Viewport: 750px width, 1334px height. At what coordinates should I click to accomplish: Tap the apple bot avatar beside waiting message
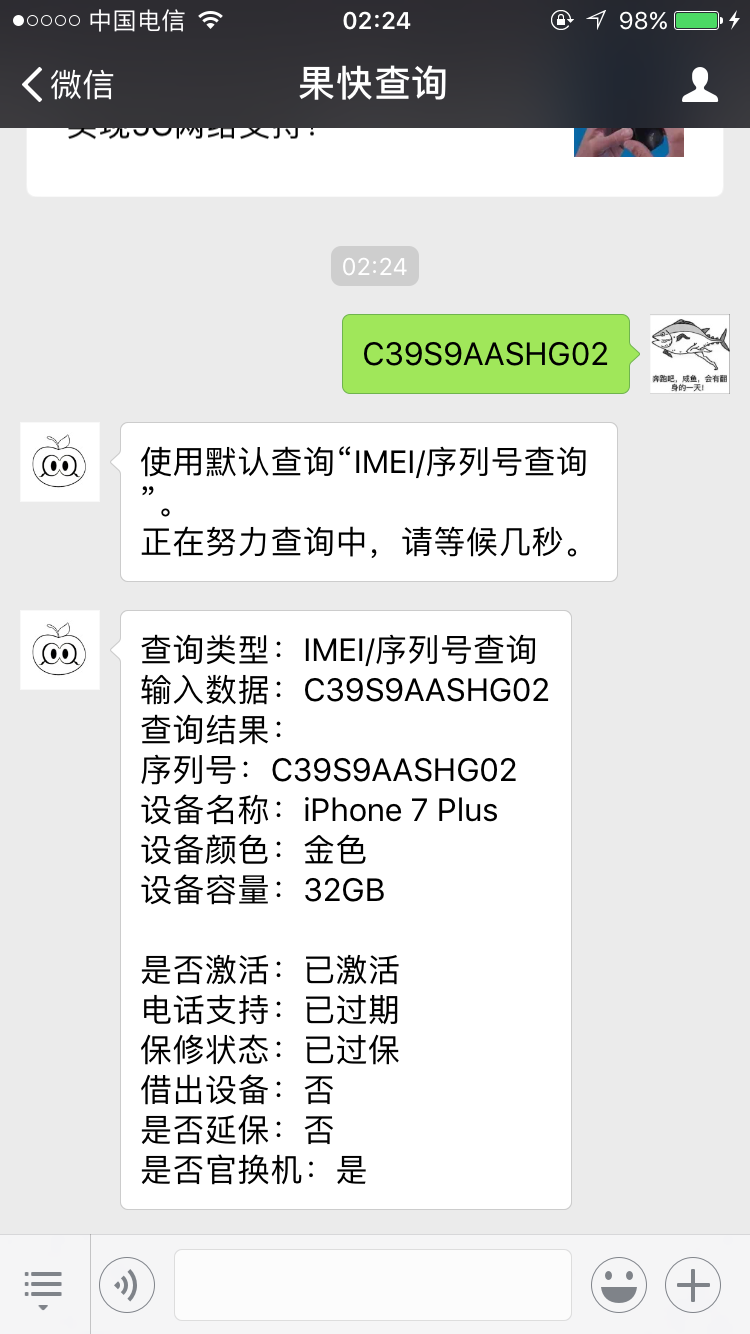pyautogui.click(x=59, y=462)
